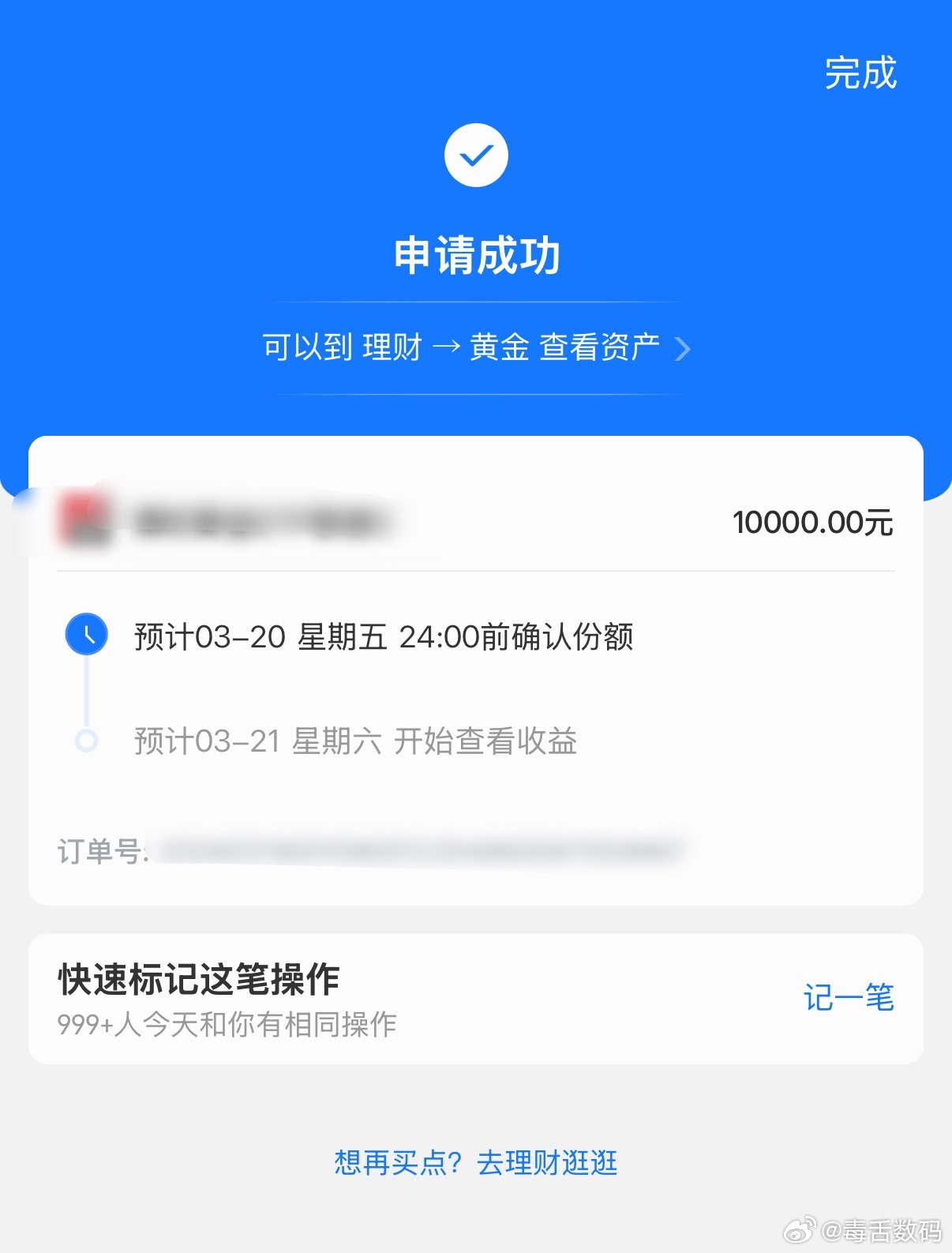
Task: Tap the blue timeline marker for 确认份额
Action: coord(88,635)
